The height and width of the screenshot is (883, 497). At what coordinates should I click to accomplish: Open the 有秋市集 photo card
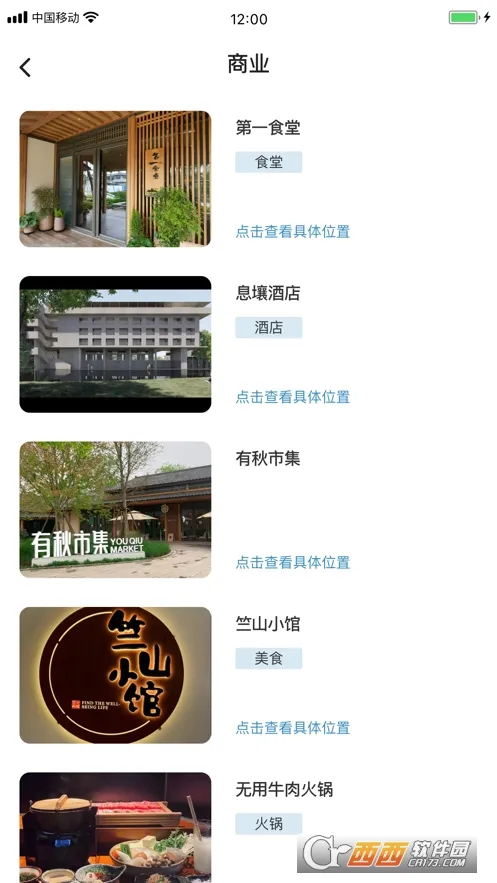(115, 510)
